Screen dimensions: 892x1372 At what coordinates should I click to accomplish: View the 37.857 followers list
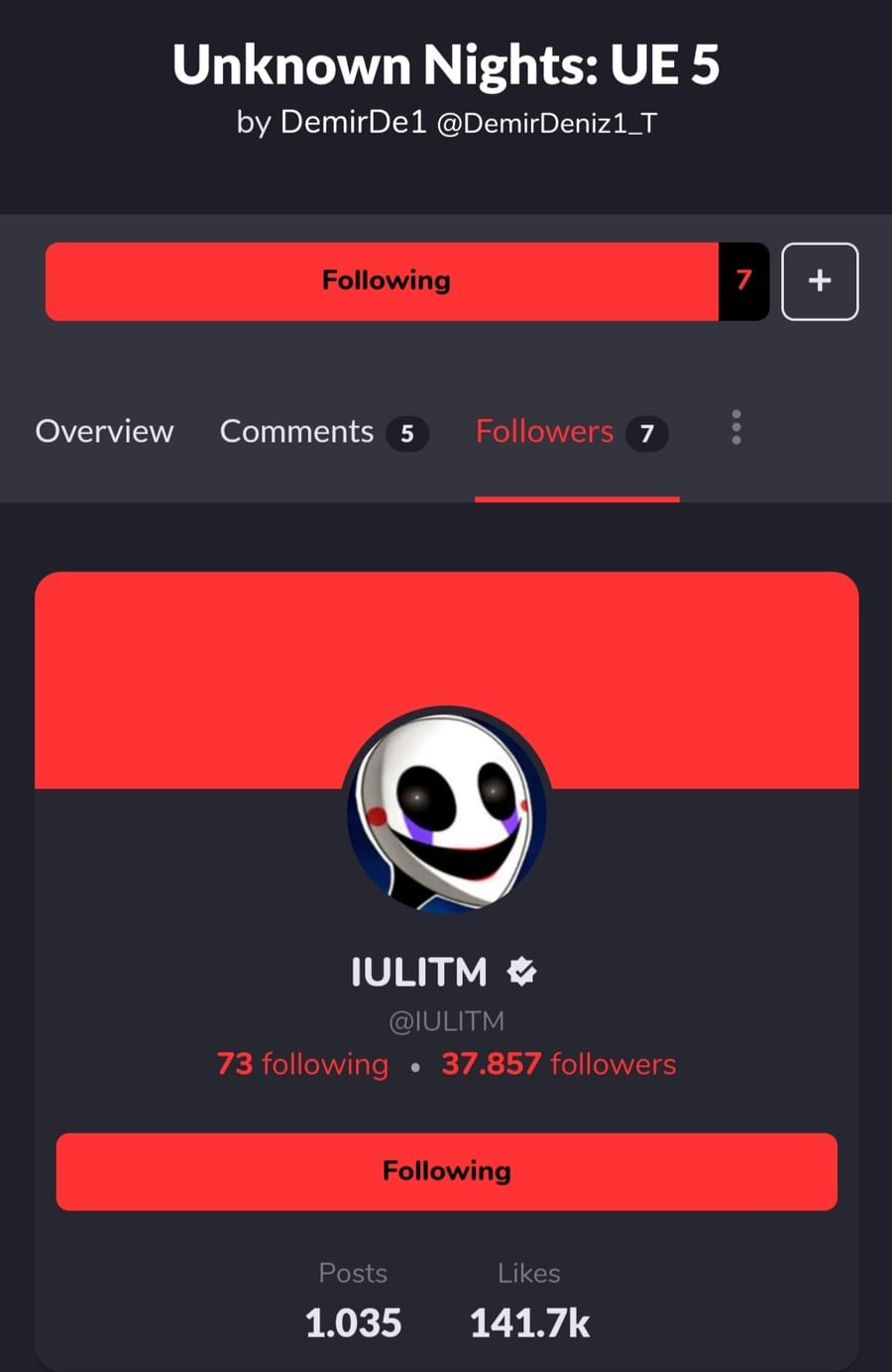coord(558,1064)
